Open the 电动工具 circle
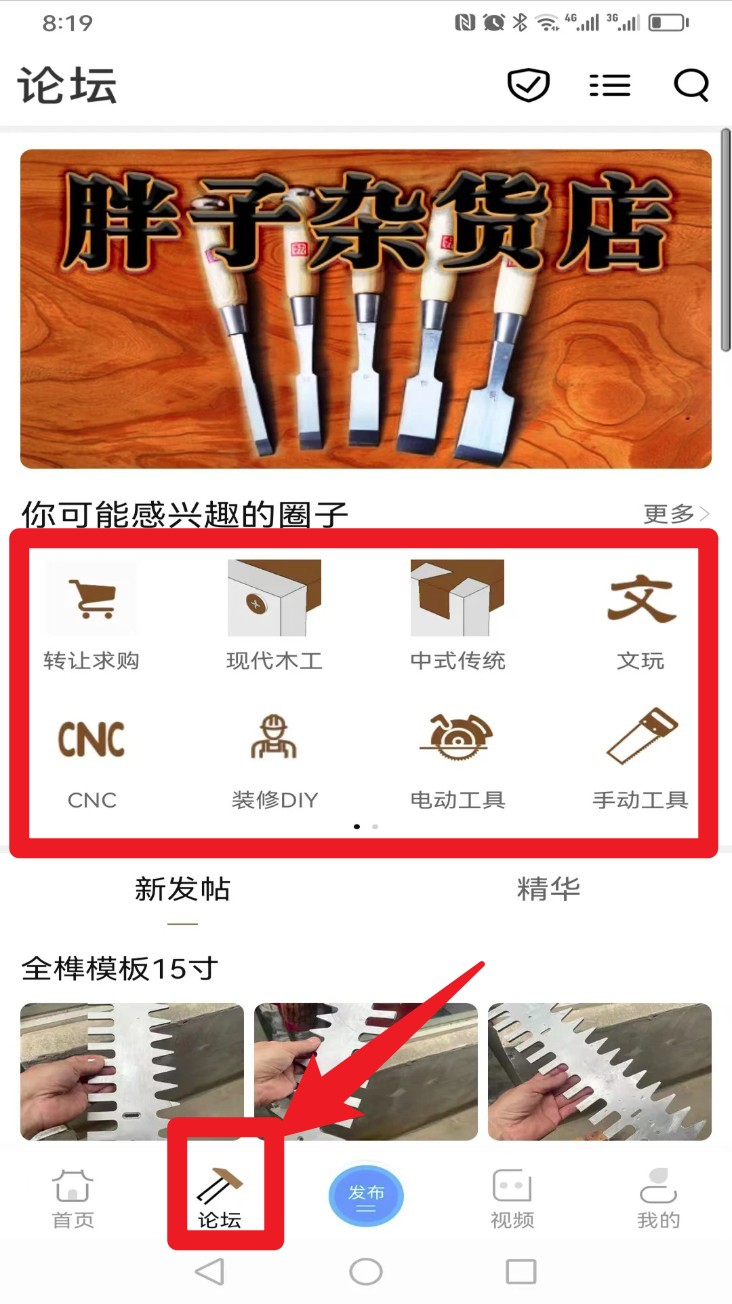Viewport: 732px width, 1304px height. (x=458, y=757)
